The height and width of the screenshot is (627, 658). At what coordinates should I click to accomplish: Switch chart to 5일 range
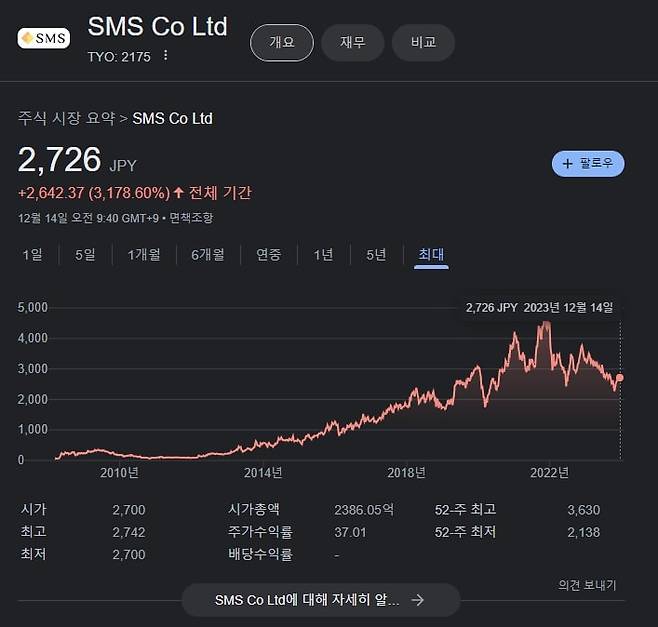tap(85, 255)
